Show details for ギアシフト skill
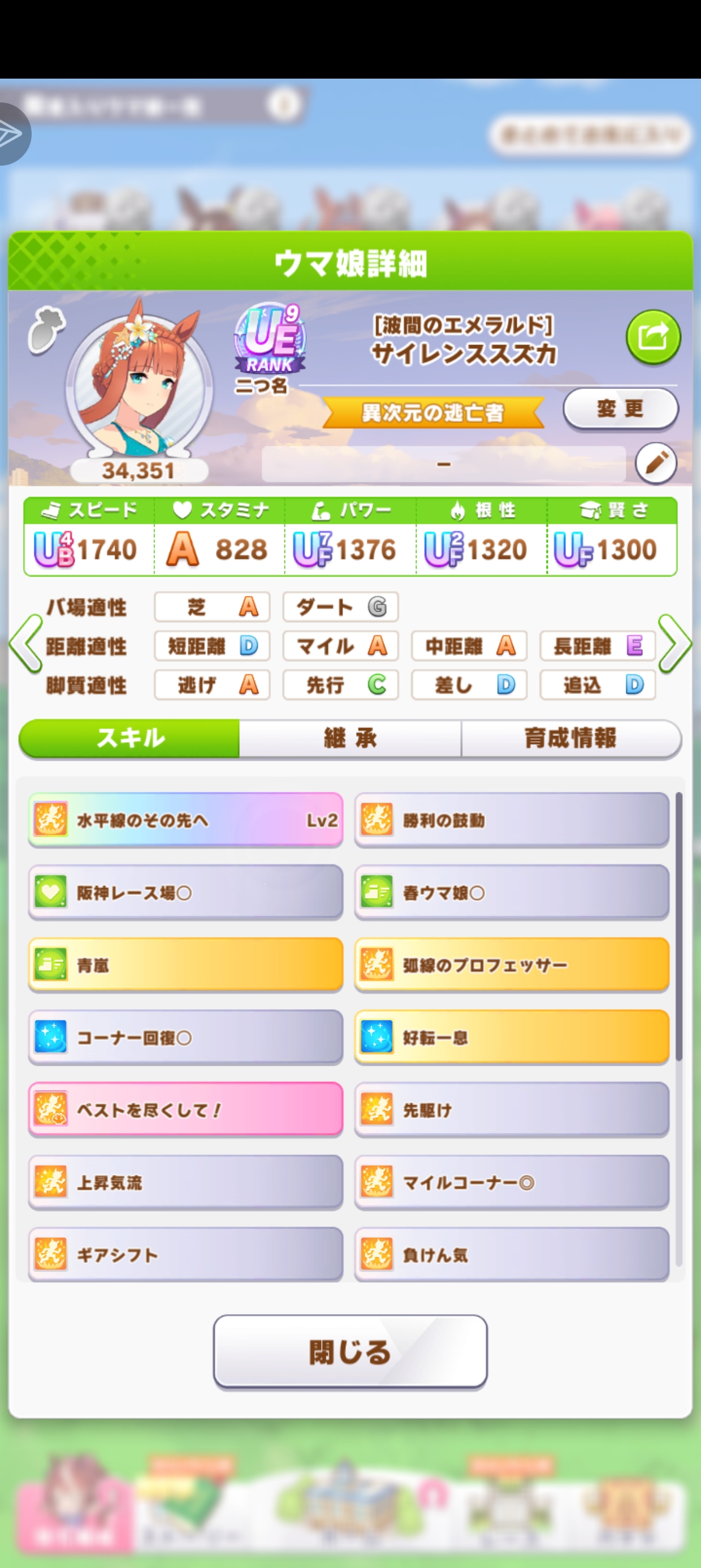The width and height of the screenshot is (701, 1568). (185, 1255)
